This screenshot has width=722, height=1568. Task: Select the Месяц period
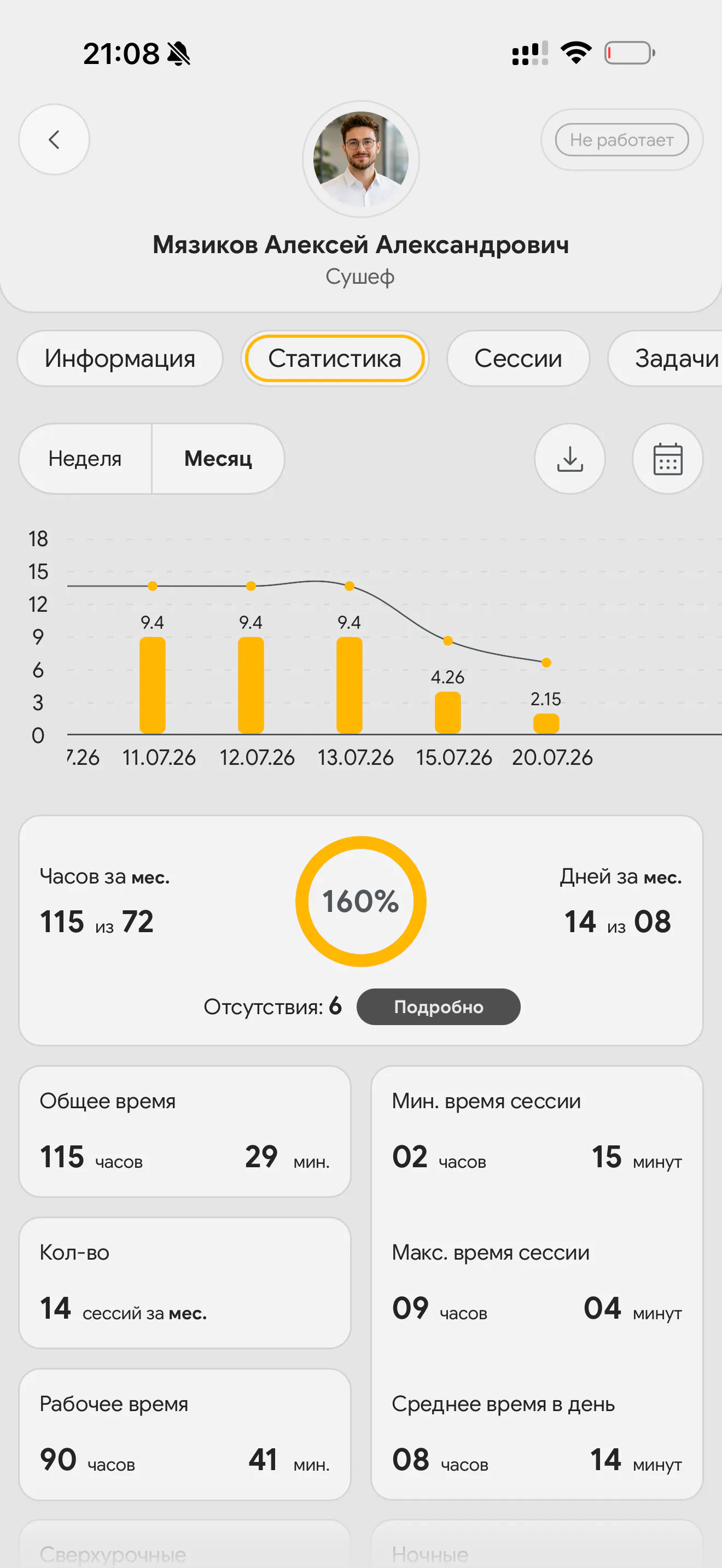pos(218,458)
